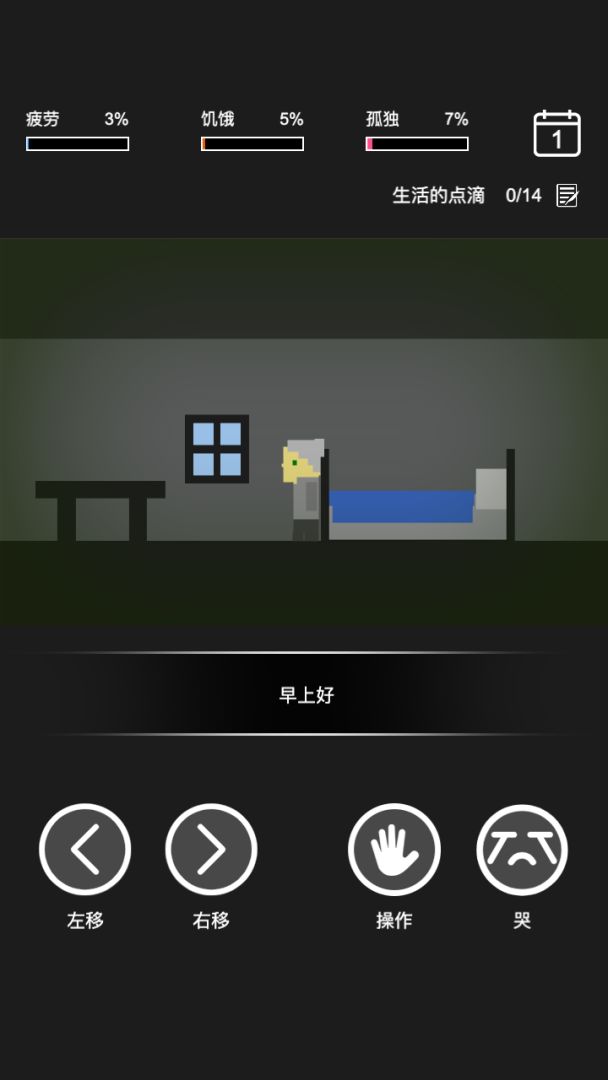Image resolution: width=608 pixels, height=1080 pixels.
Task: Open the 生活的点滴 notes icon
Action: 567,195
